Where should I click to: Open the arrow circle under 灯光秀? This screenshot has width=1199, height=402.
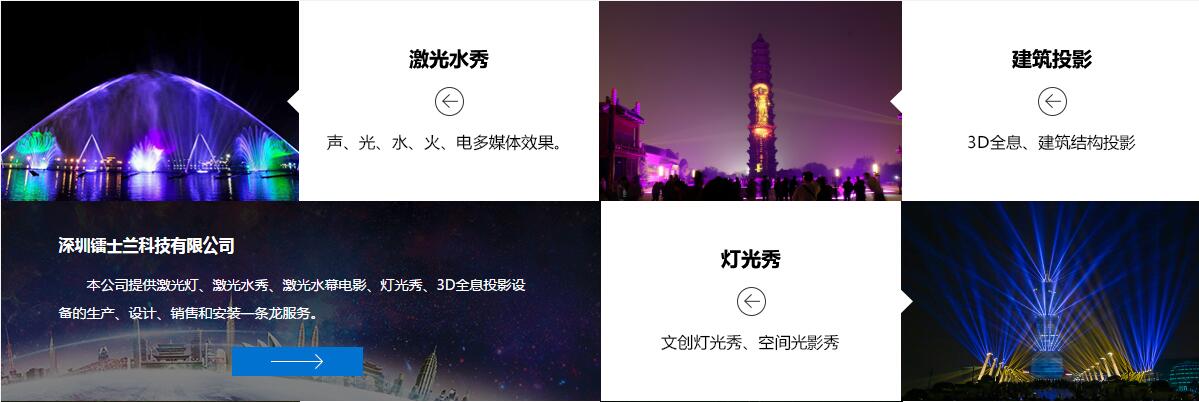pyautogui.click(x=751, y=301)
